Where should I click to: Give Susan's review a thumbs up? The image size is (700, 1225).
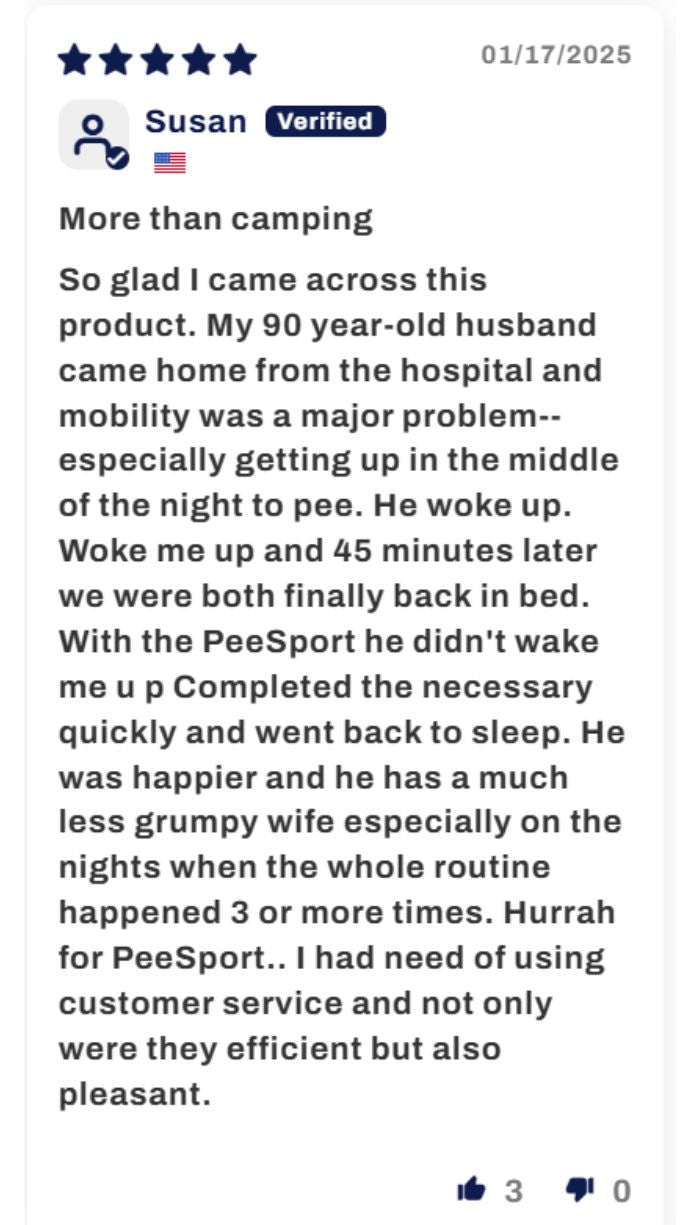471,1189
